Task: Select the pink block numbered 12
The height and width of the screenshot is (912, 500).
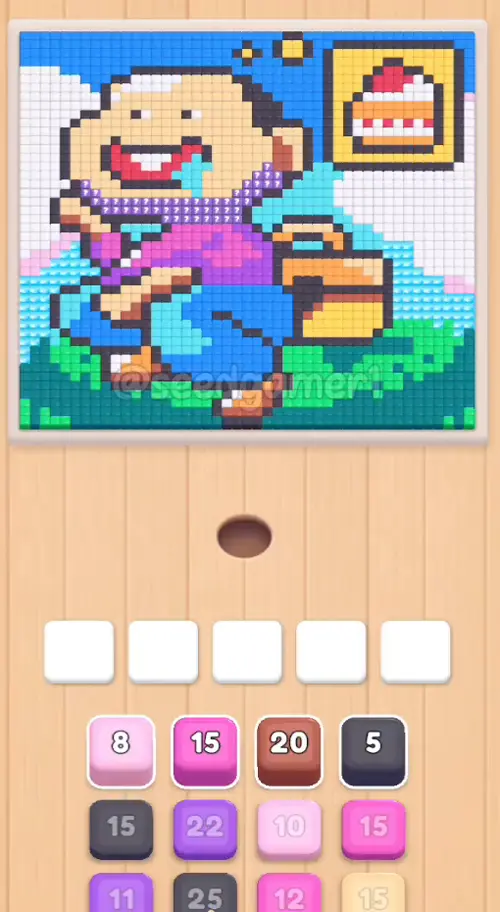Action: pos(289,893)
